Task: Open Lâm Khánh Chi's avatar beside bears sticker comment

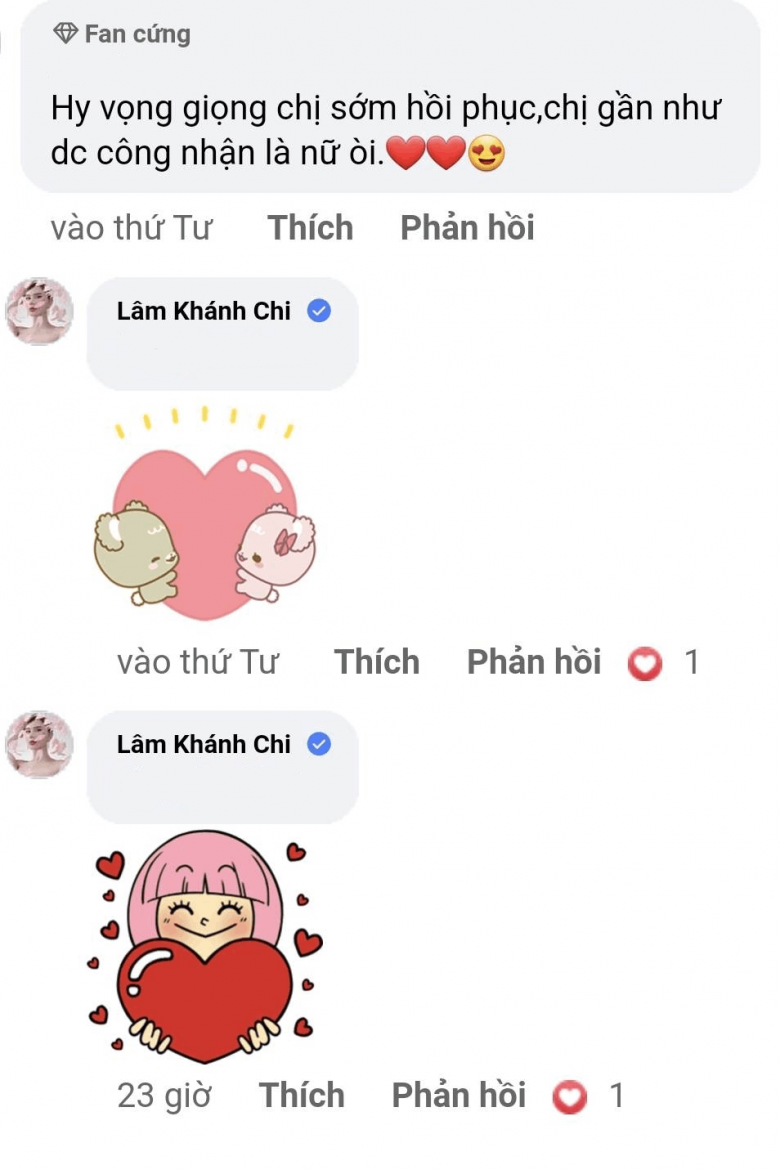Action: click(39, 312)
